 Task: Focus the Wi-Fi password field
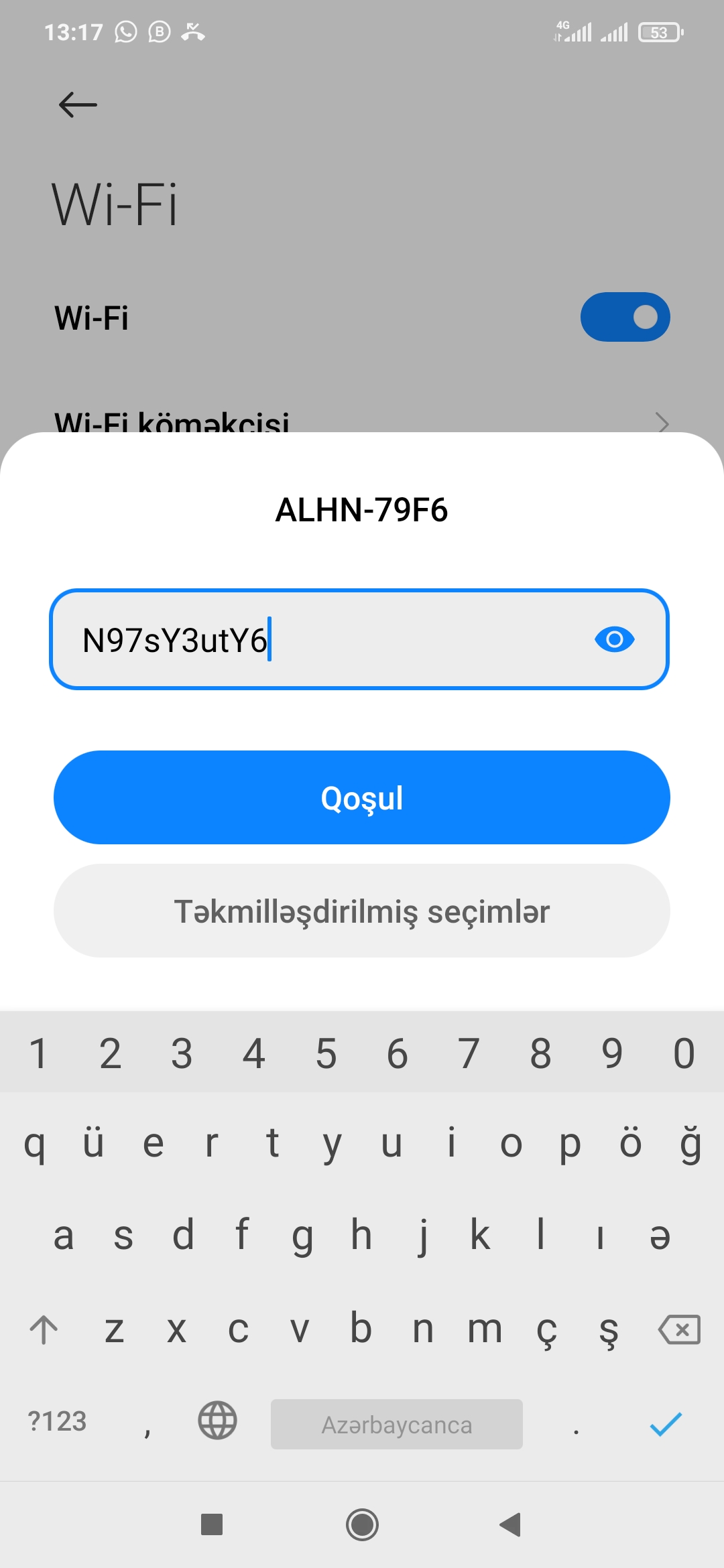359,639
